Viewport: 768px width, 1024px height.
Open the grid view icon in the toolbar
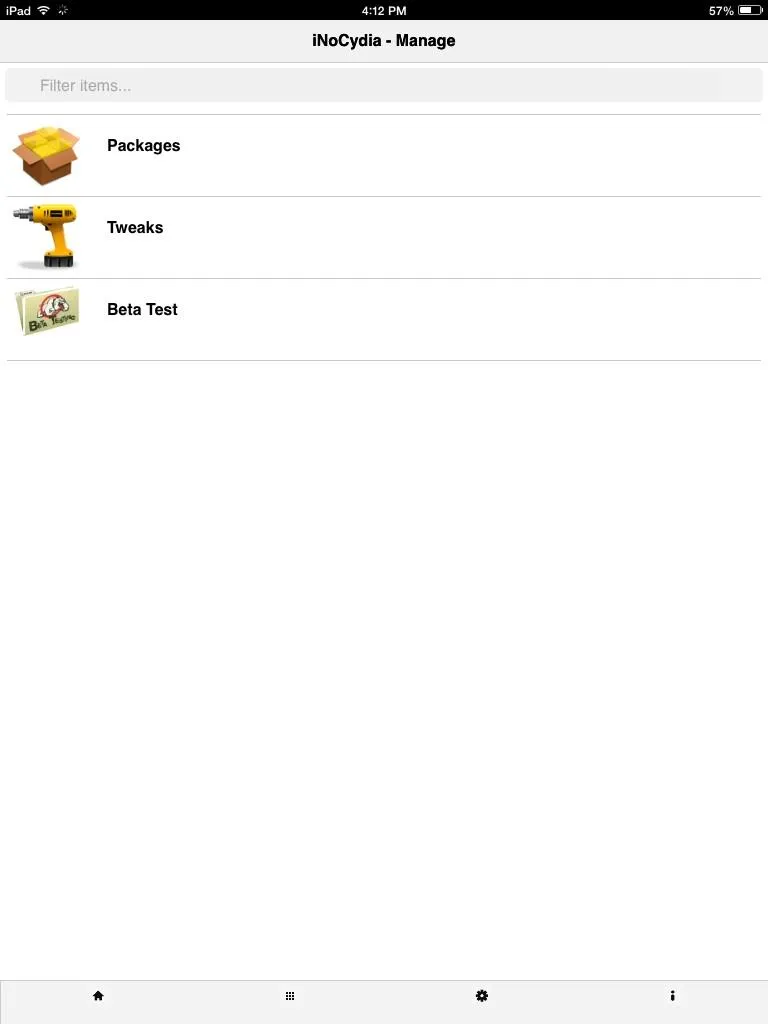(x=289, y=995)
